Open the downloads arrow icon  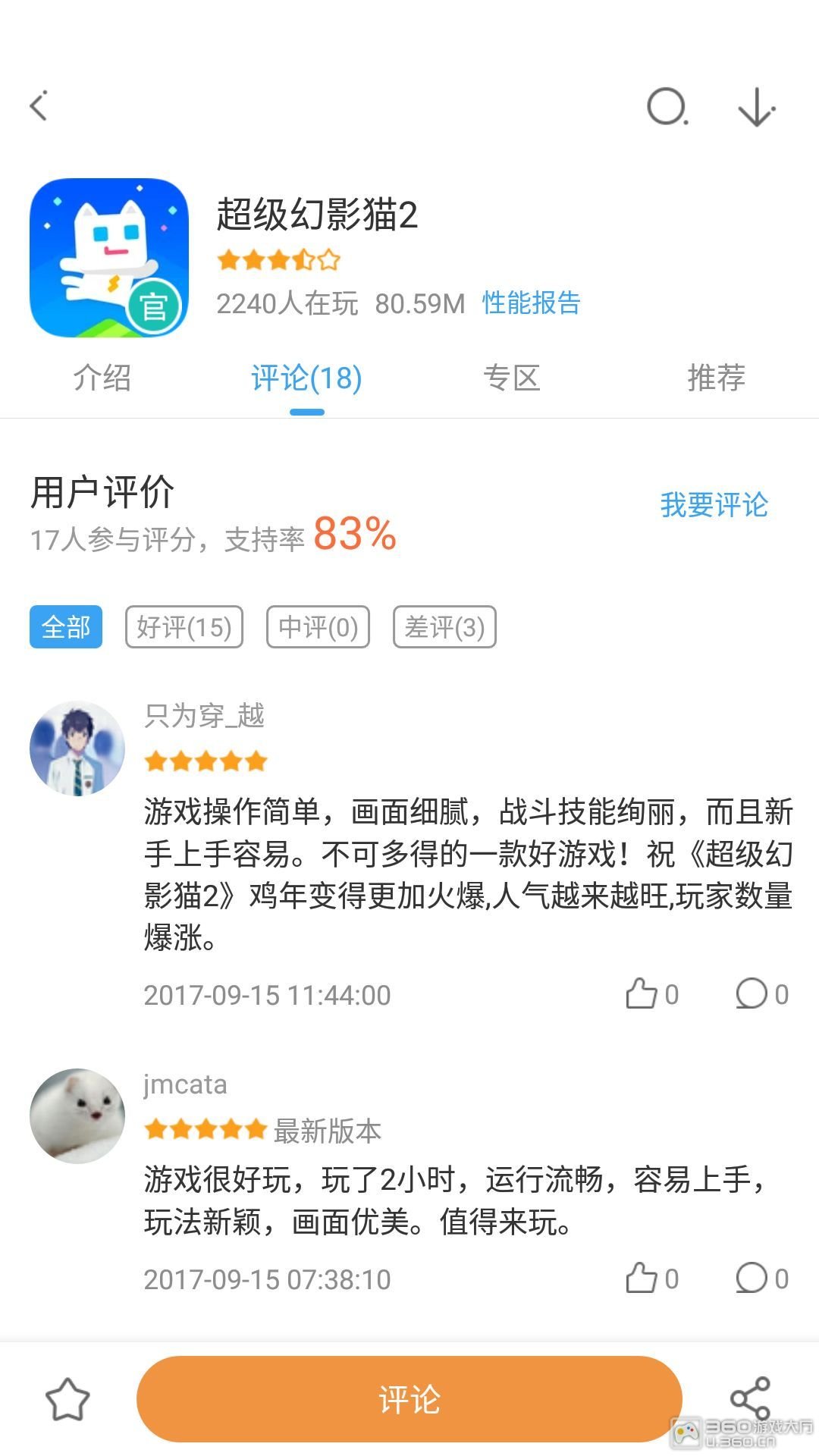coord(756,107)
